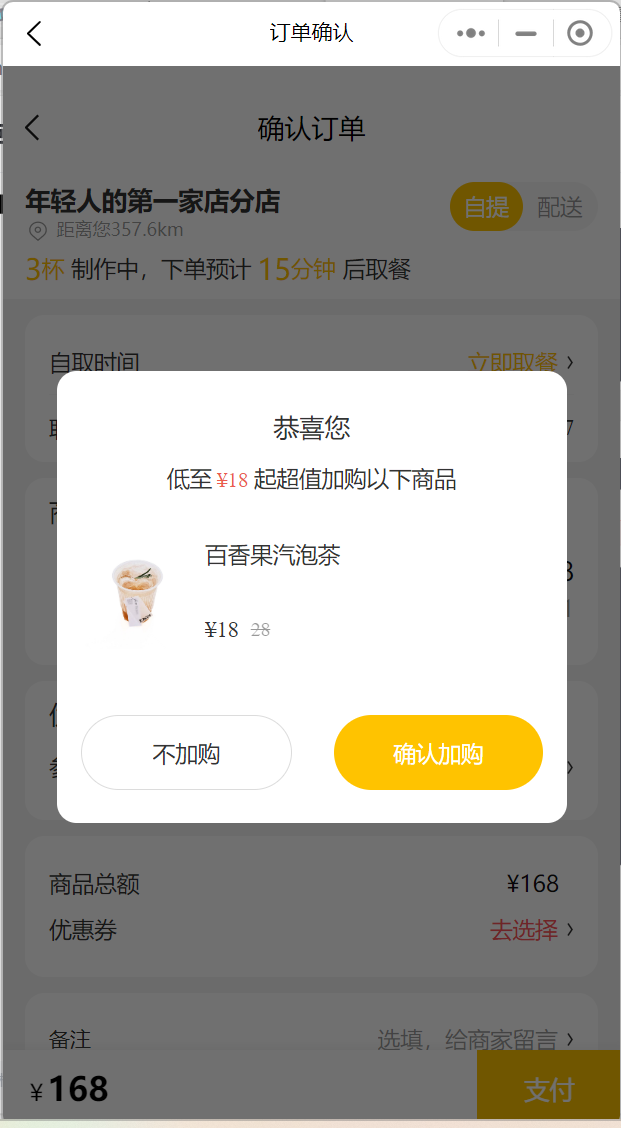
Task: Tap 不加购 to decline add-on
Action: coord(186,753)
